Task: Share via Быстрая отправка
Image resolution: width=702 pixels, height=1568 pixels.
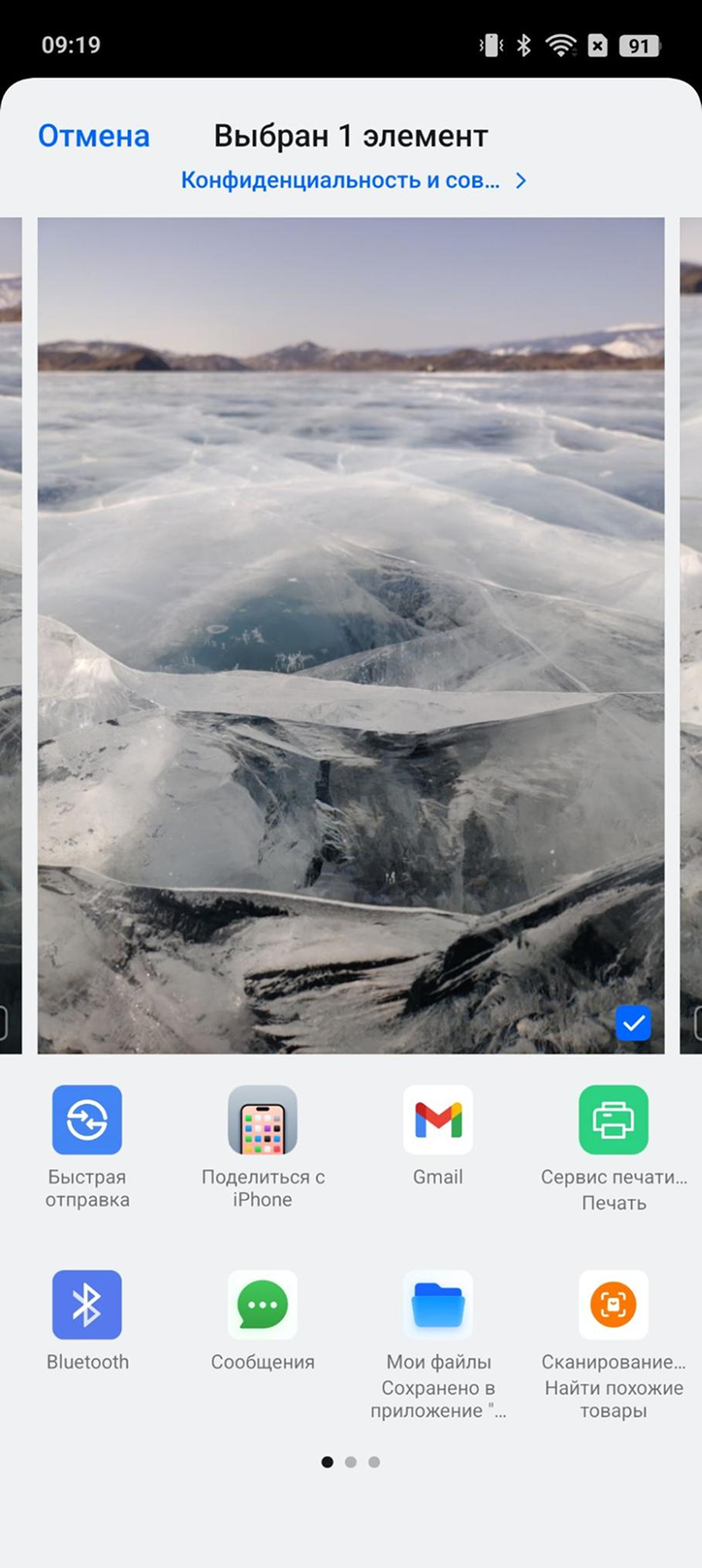Action: [x=87, y=1120]
